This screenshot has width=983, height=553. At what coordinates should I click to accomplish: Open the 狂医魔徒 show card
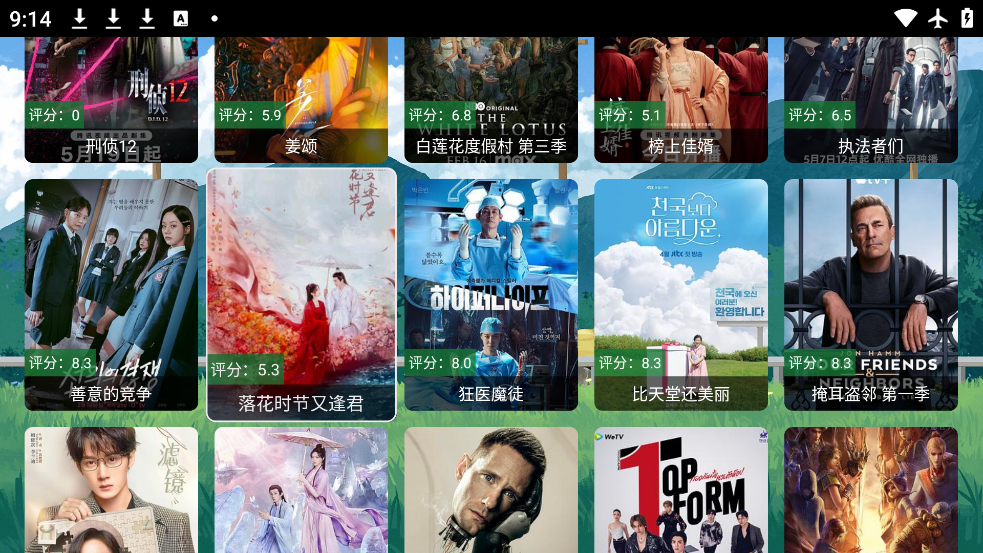(491, 294)
